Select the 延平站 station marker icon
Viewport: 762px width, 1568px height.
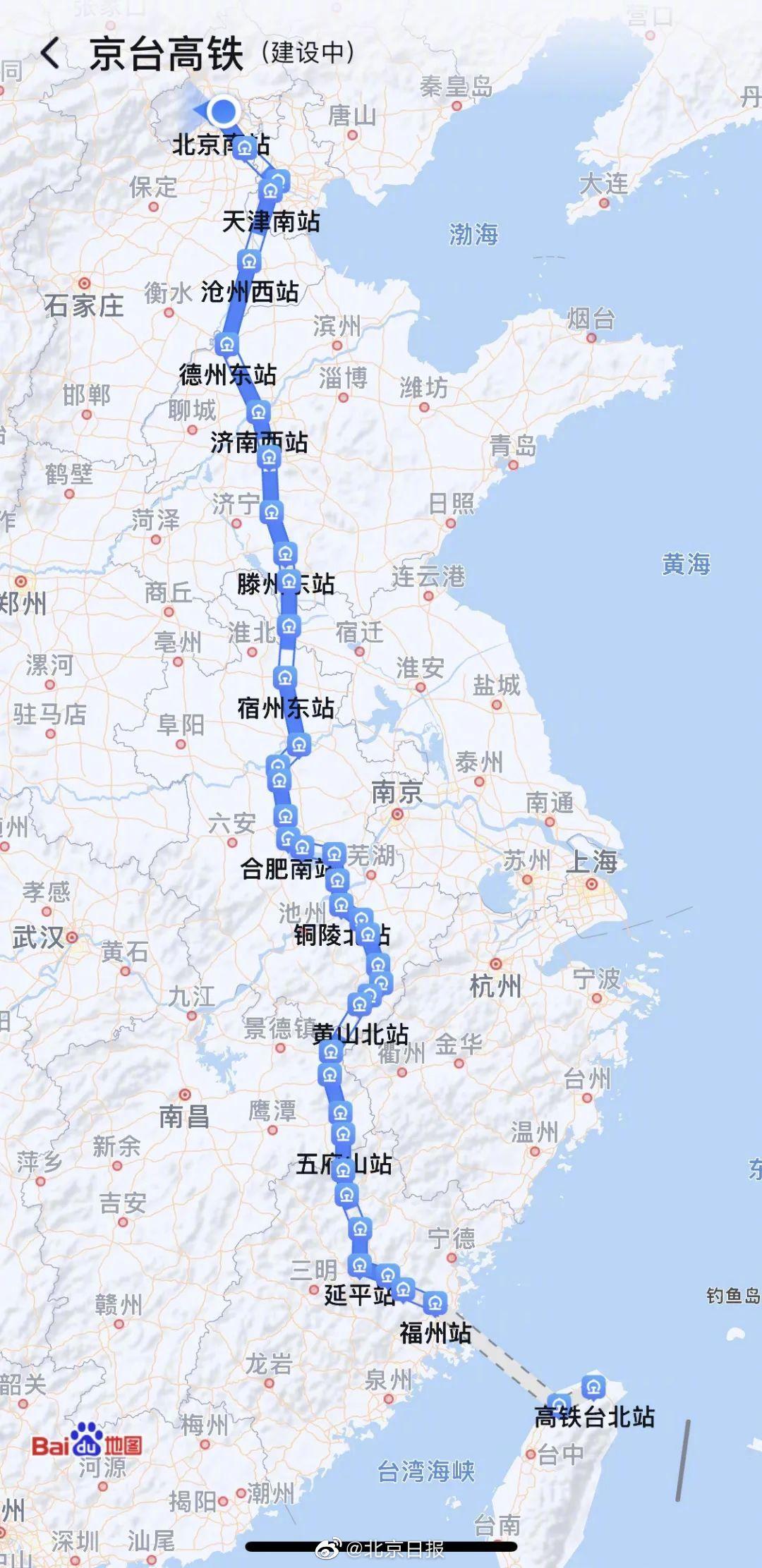pos(360,1264)
